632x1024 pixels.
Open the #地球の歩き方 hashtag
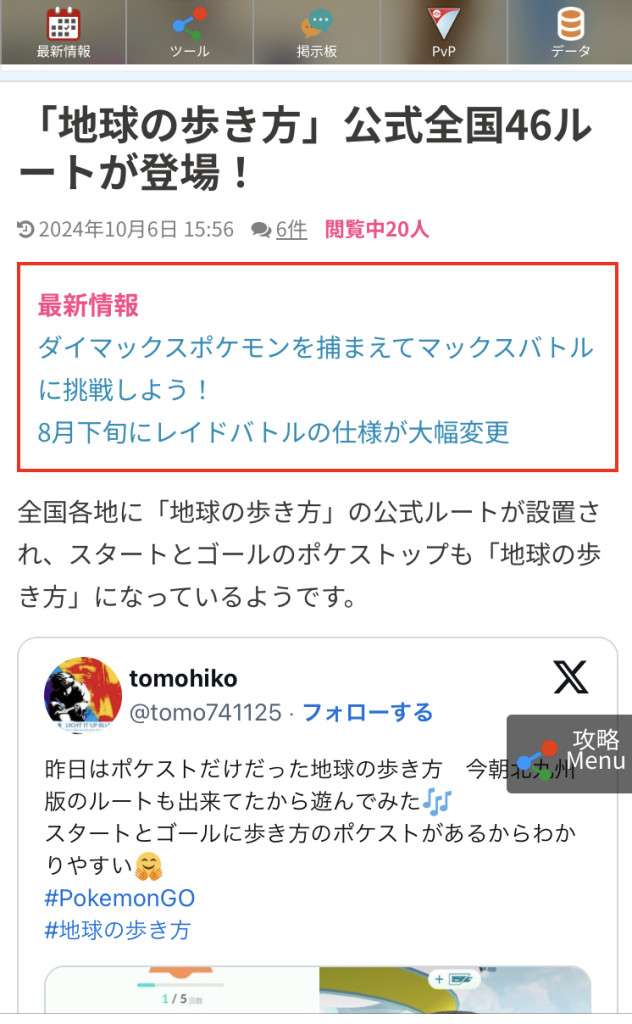[117, 930]
